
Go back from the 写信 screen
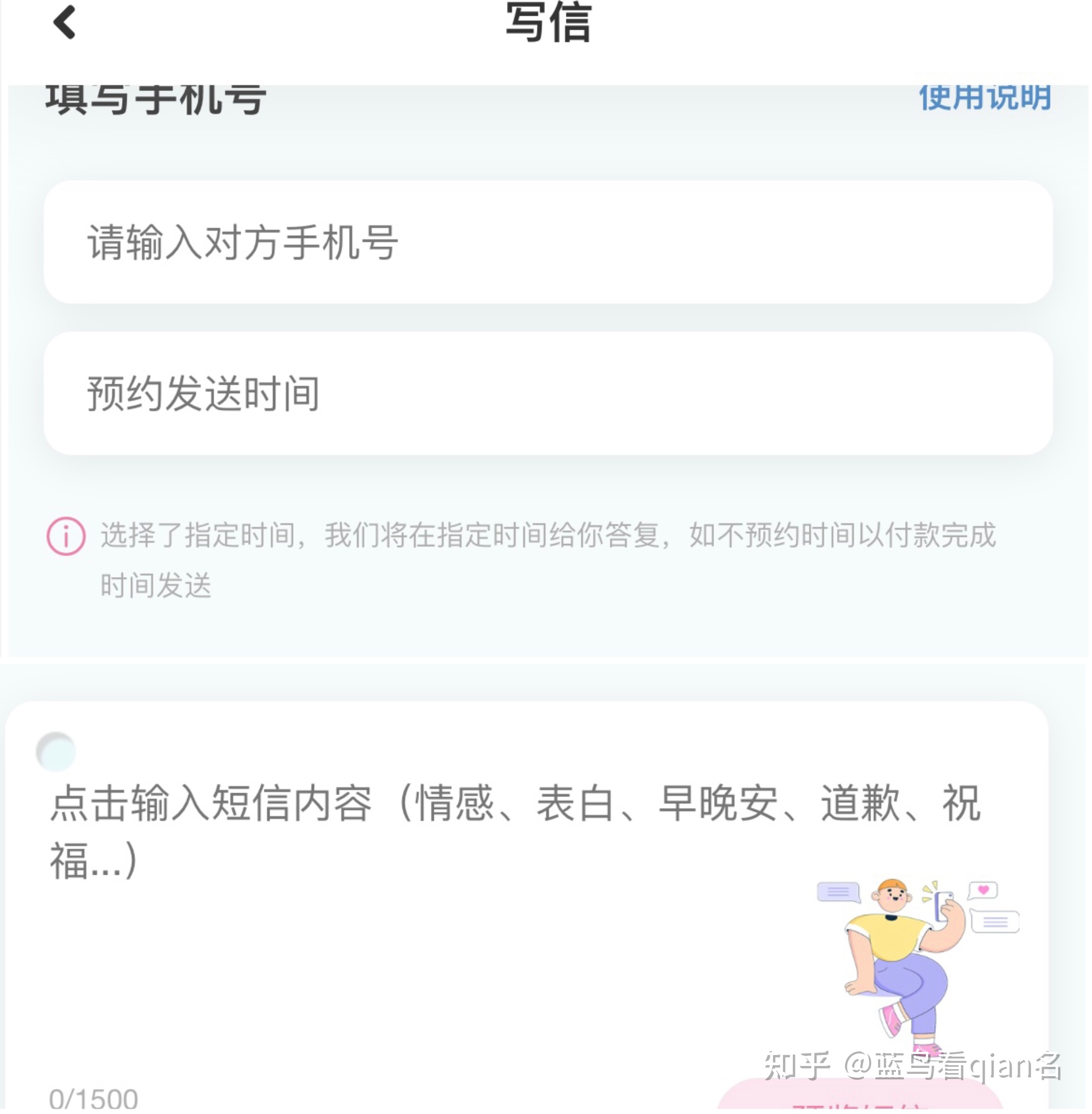[64, 23]
